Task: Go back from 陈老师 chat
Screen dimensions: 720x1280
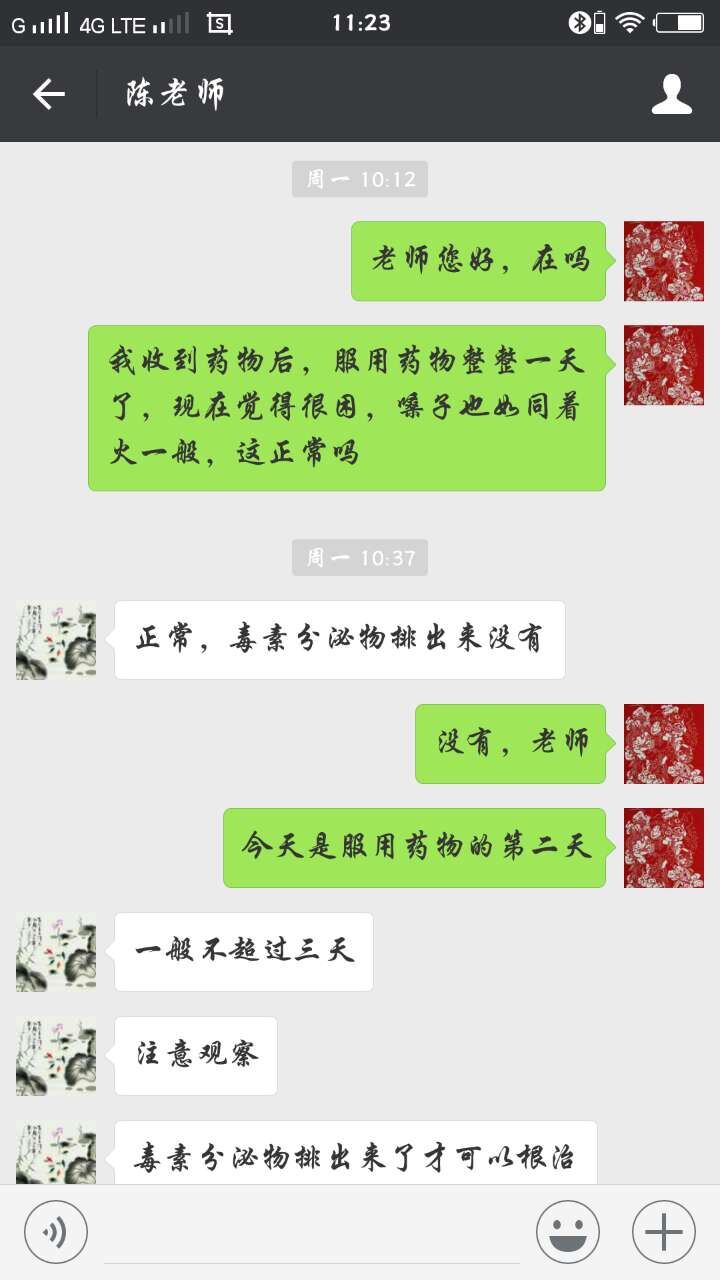Action: (48, 94)
